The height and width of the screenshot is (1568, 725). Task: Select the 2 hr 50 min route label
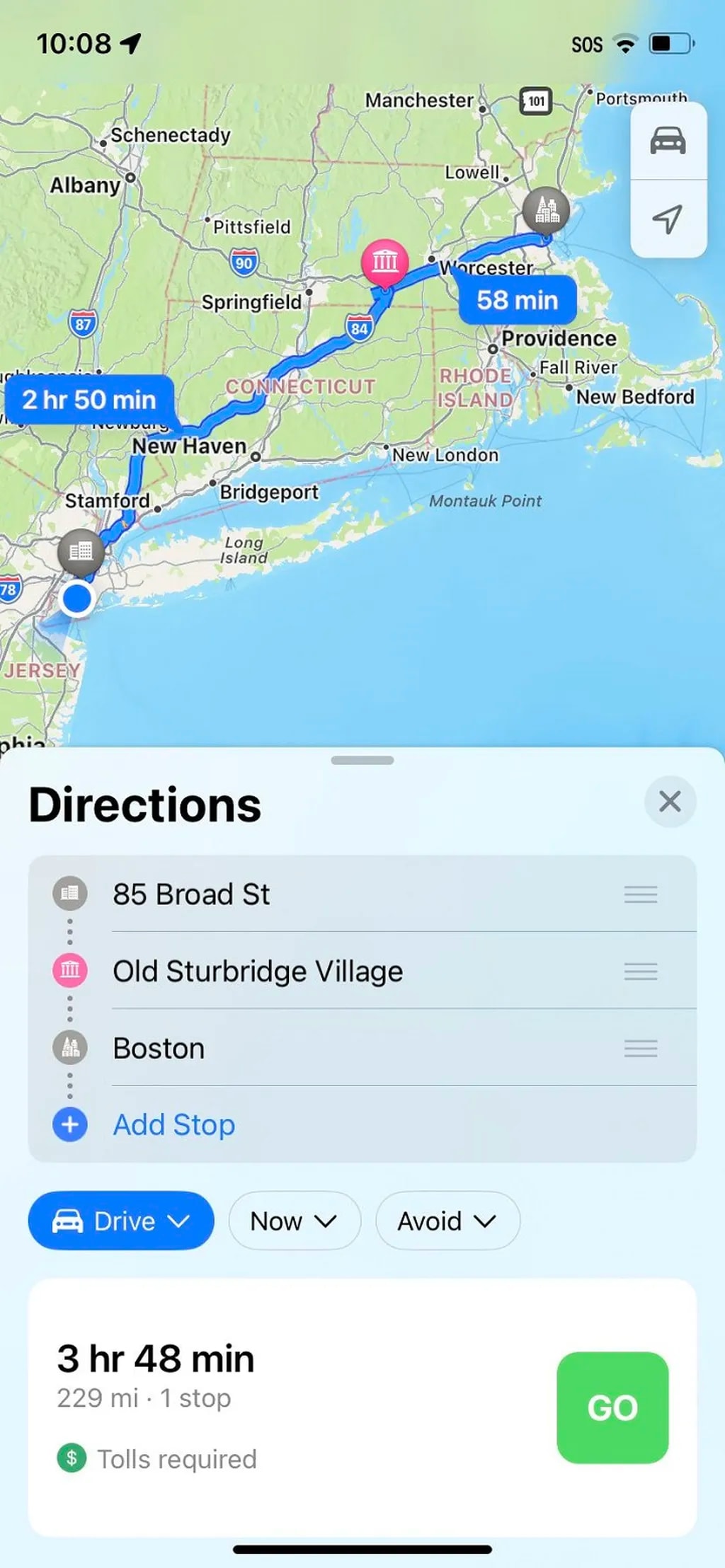tap(89, 400)
